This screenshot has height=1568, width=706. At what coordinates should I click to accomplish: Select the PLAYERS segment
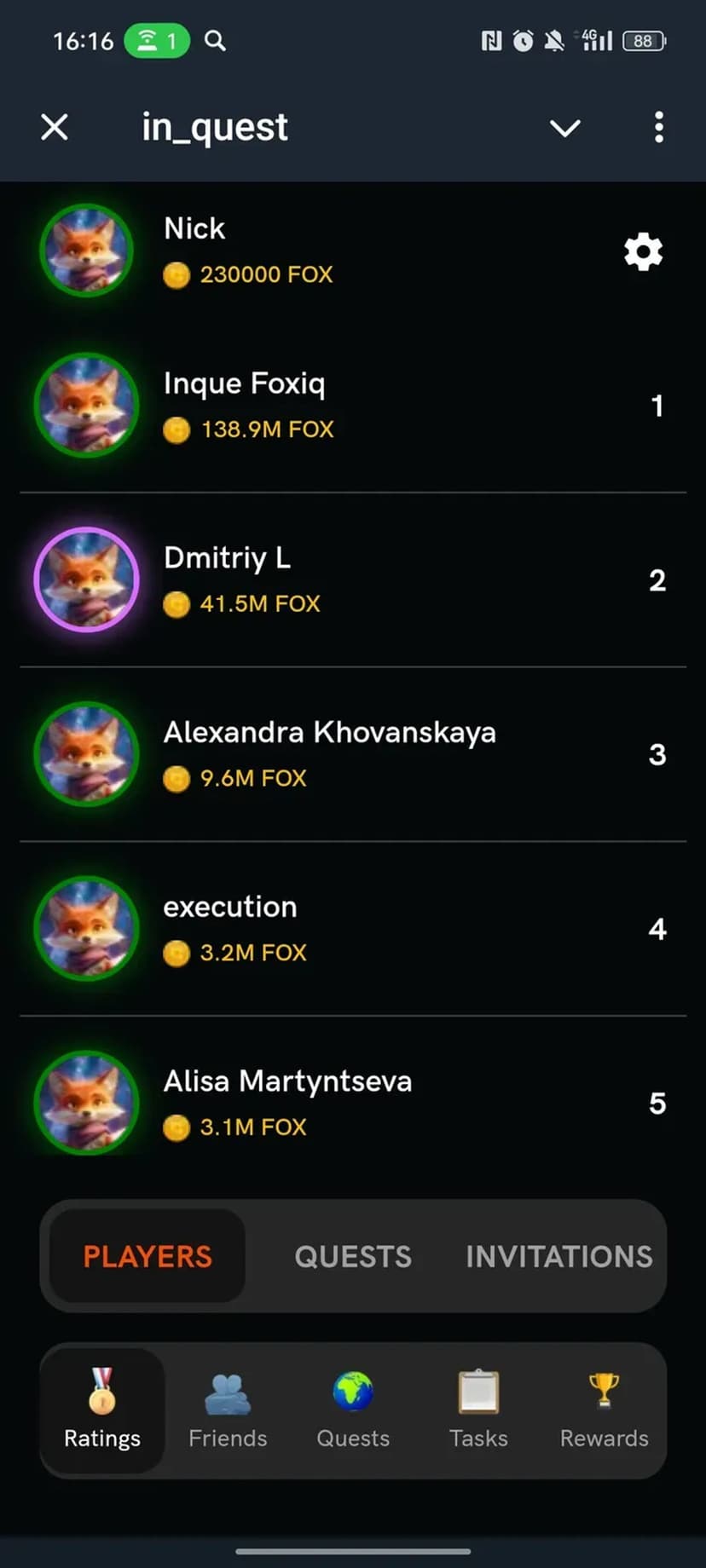148,1256
